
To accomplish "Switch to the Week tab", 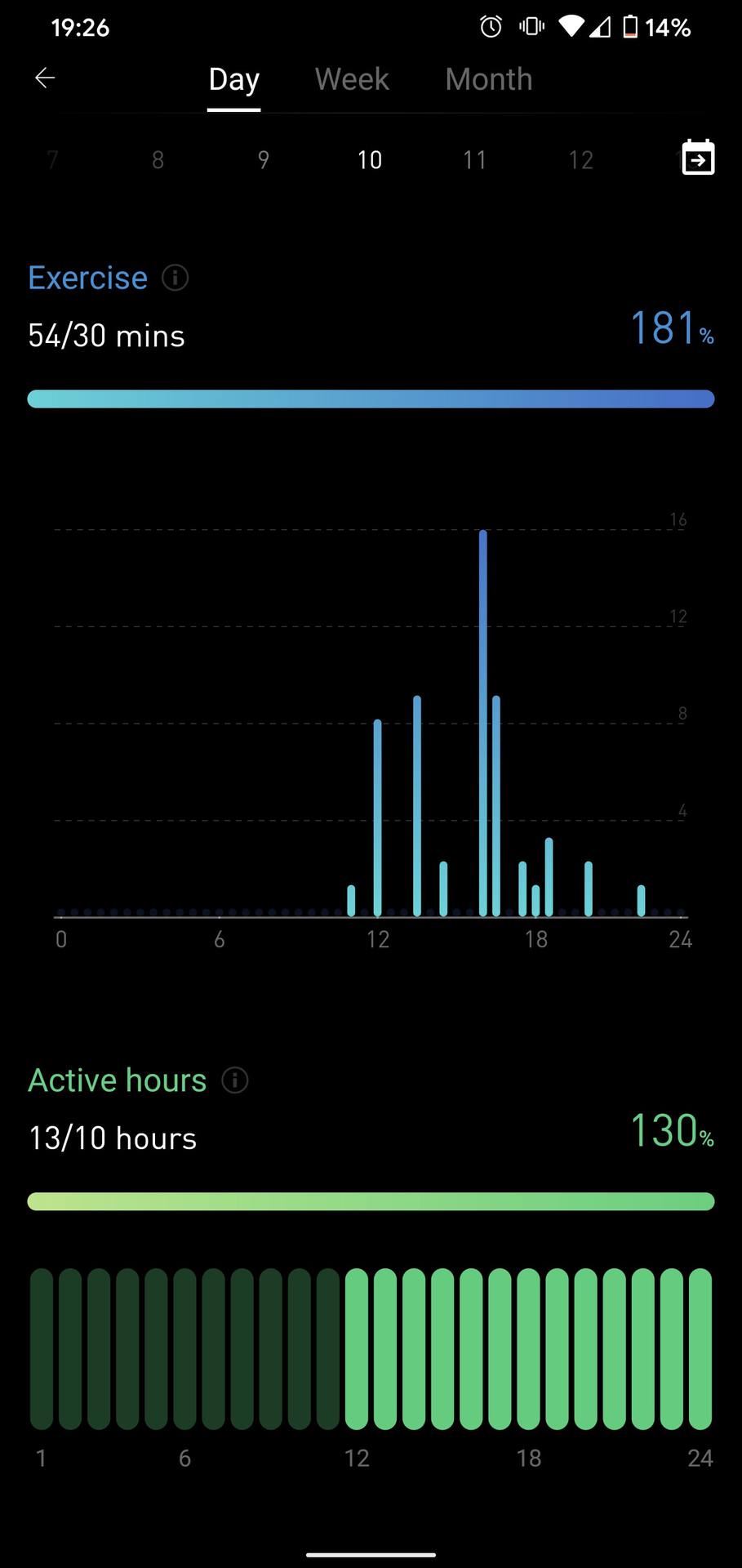I will [352, 79].
